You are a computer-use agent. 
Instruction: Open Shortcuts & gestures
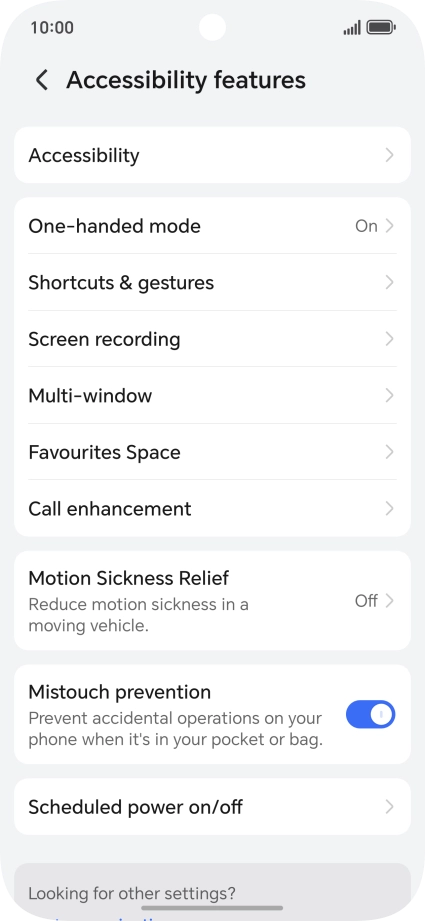(x=212, y=283)
